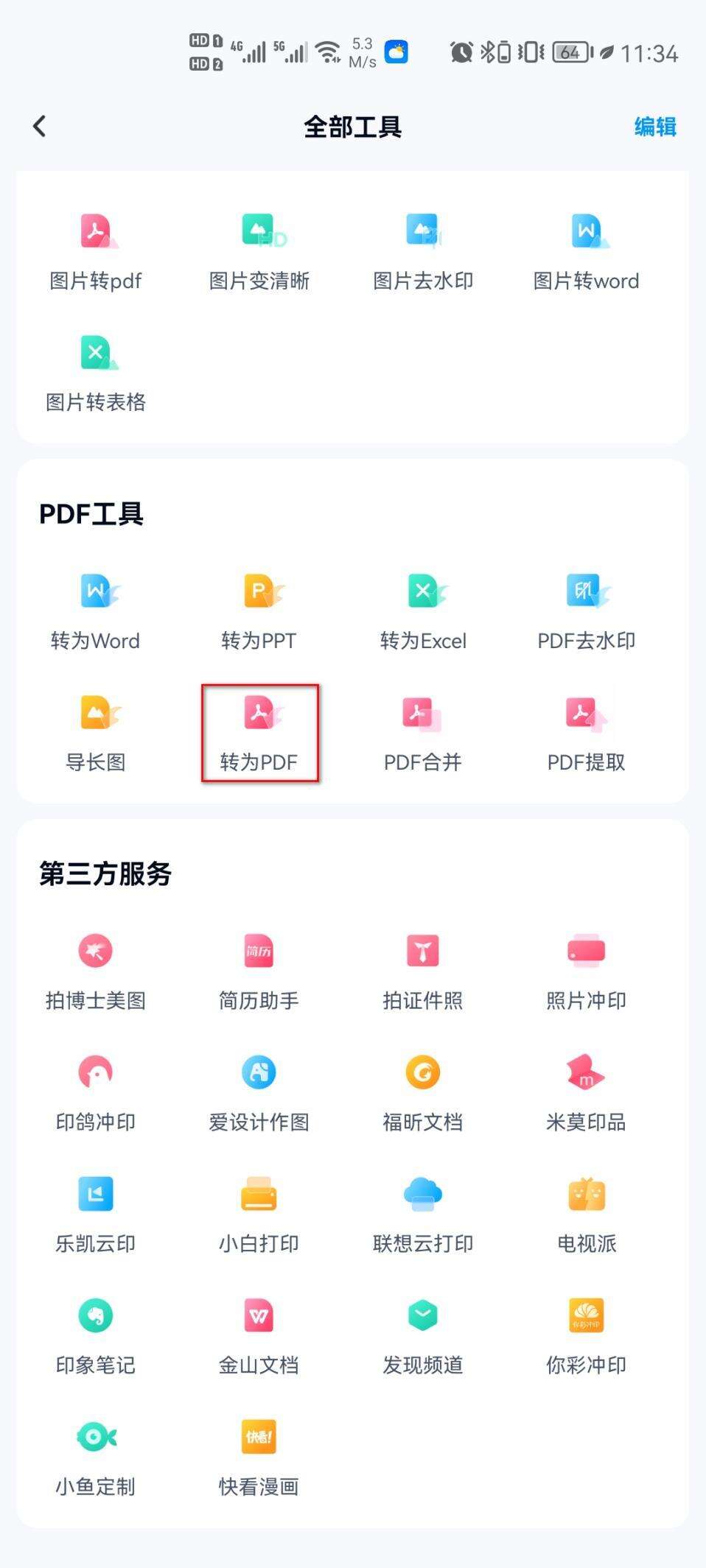This screenshot has width=706, height=1568.
Task: Tap 编辑 to edit tools
Action: click(x=654, y=127)
